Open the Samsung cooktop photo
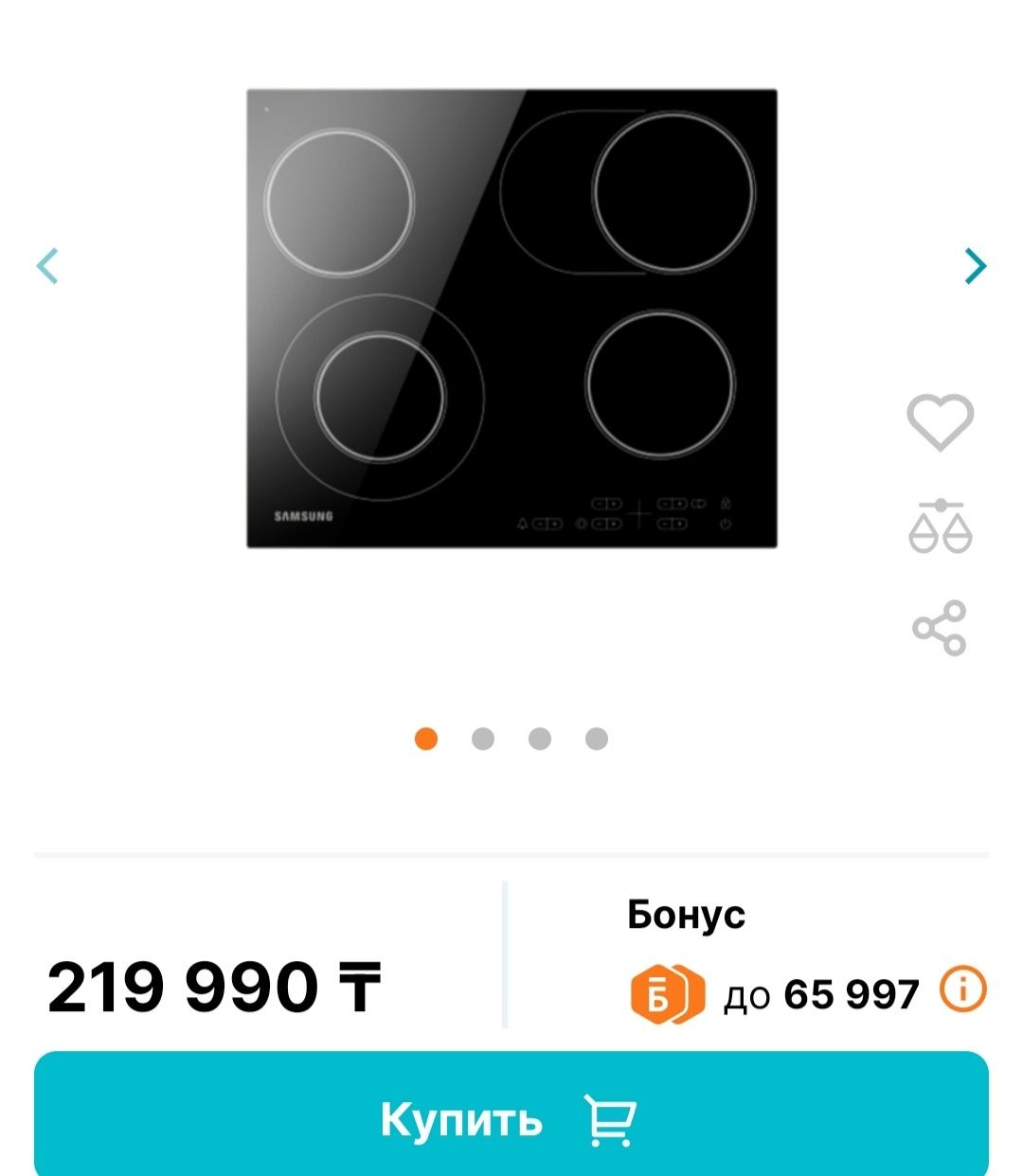Screen dimensions: 1023x1176 pyautogui.click(x=511, y=318)
